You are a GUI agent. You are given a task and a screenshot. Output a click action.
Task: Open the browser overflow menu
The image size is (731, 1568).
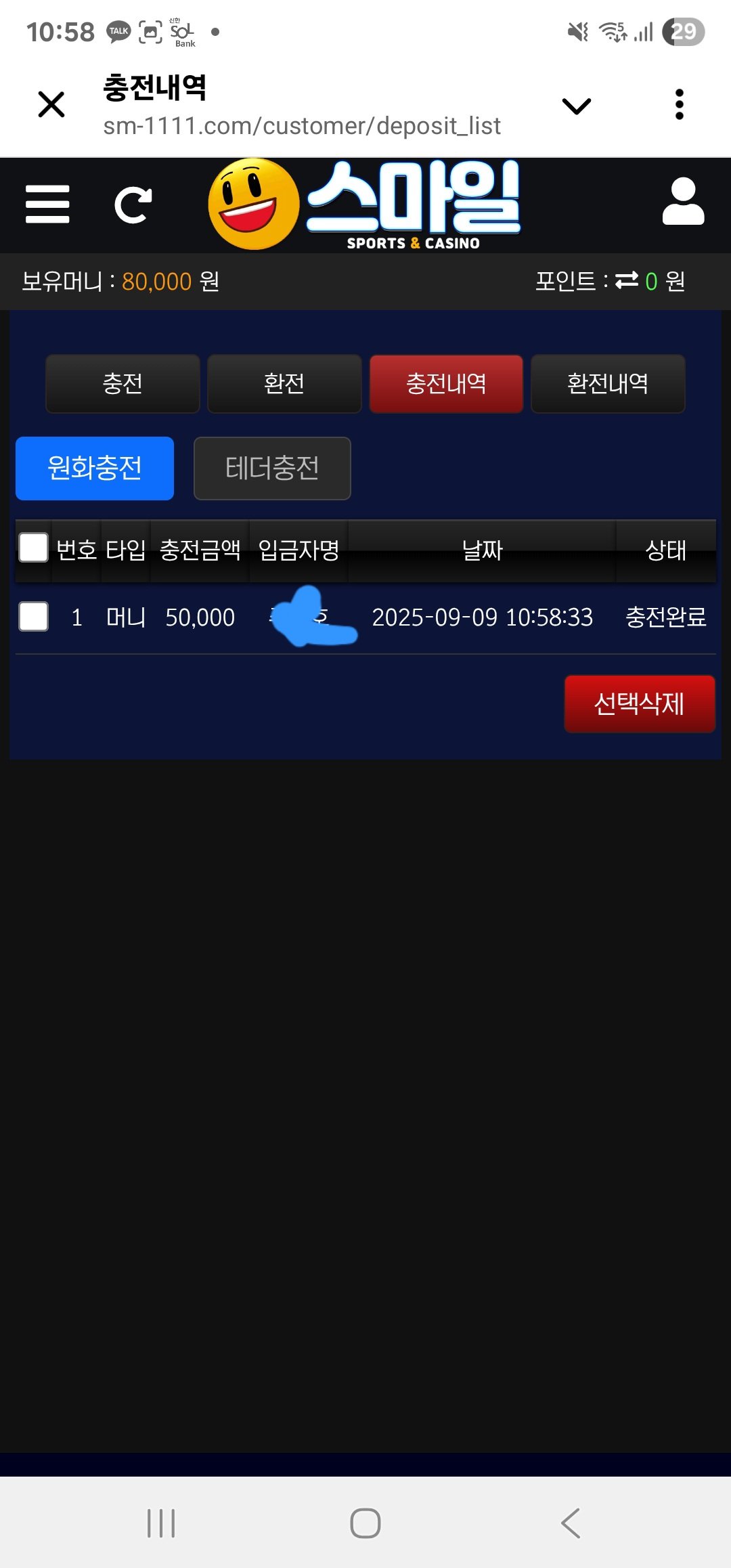[679, 105]
